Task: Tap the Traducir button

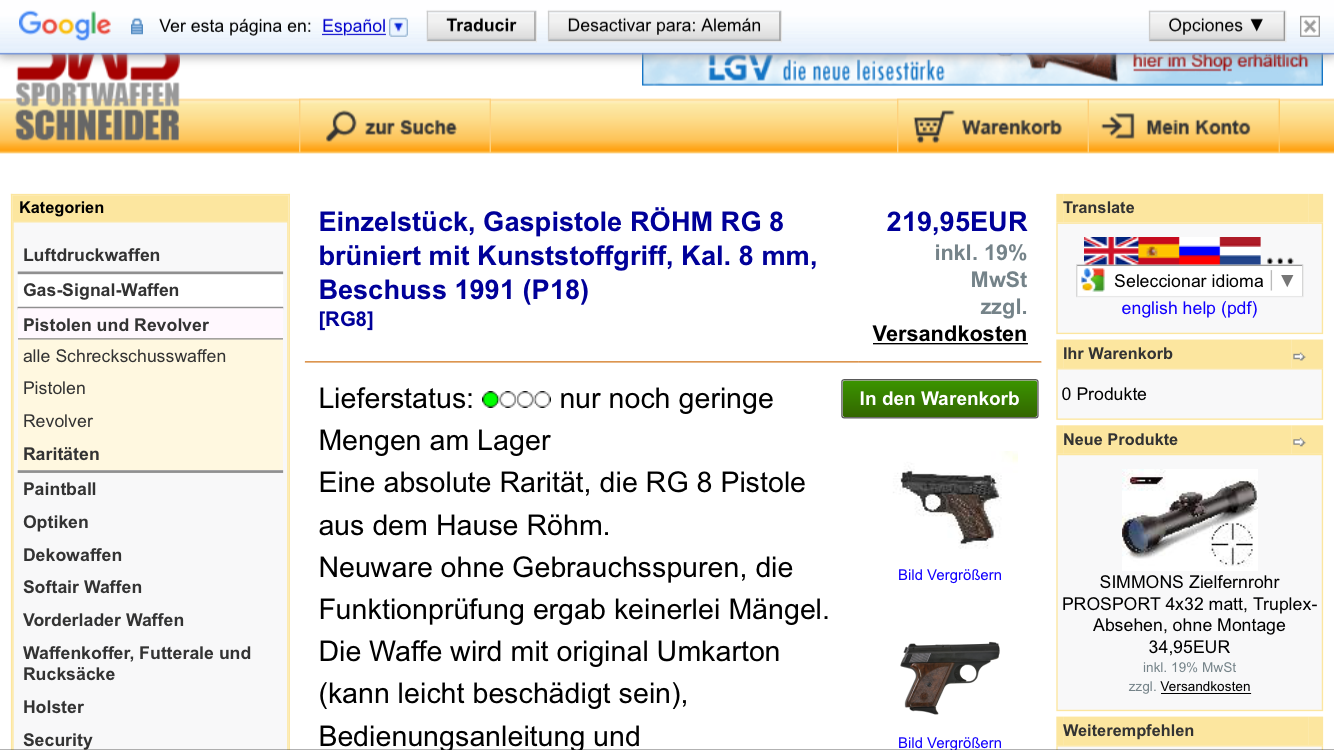Action: [x=481, y=26]
